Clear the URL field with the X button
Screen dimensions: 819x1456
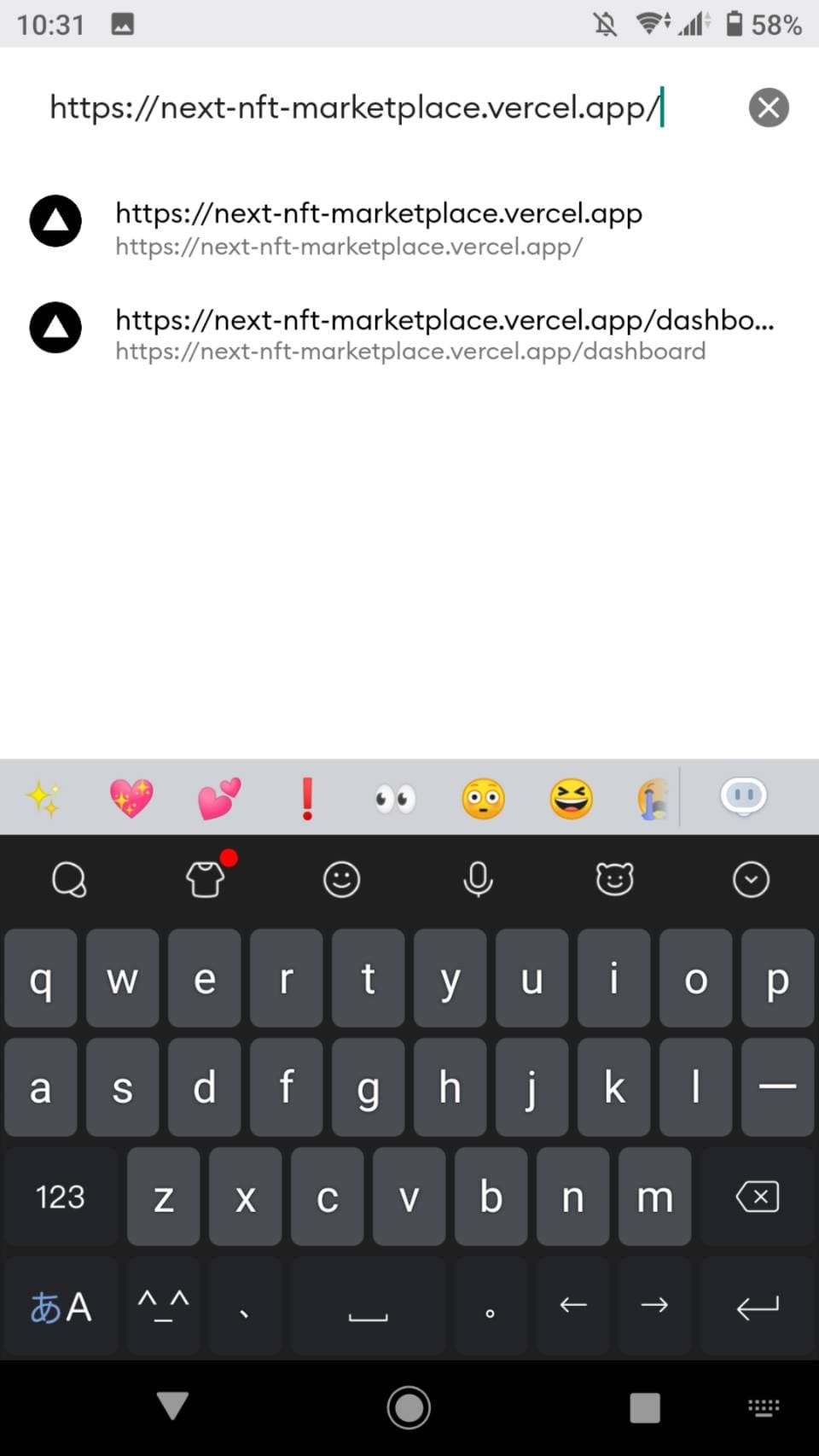768,108
